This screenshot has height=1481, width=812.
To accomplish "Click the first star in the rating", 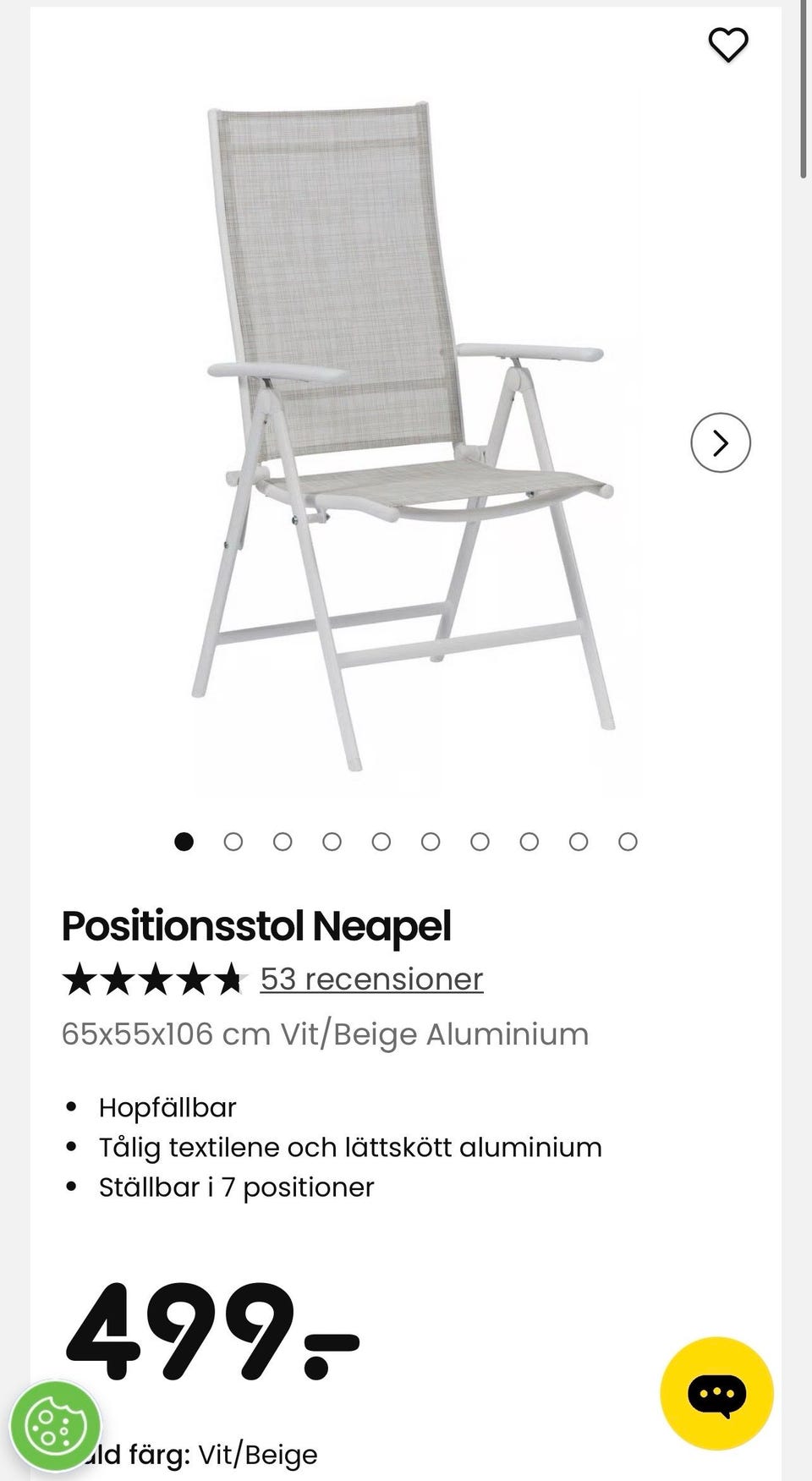I will [x=76, y=979].
